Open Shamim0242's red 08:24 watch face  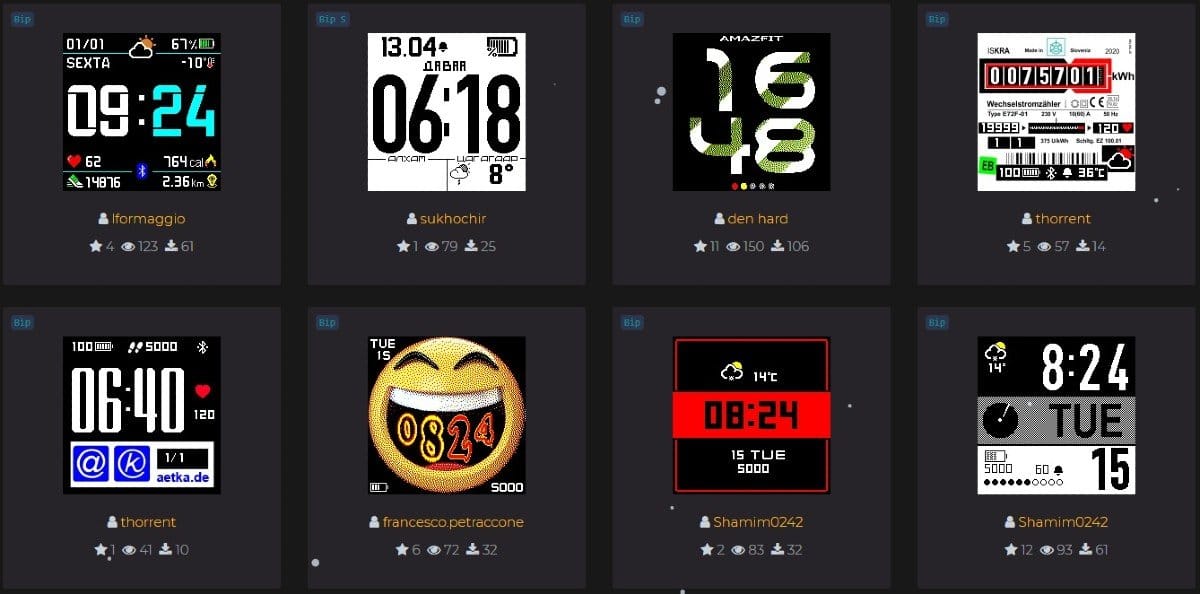pyautogui.click(x=751, y=415)
